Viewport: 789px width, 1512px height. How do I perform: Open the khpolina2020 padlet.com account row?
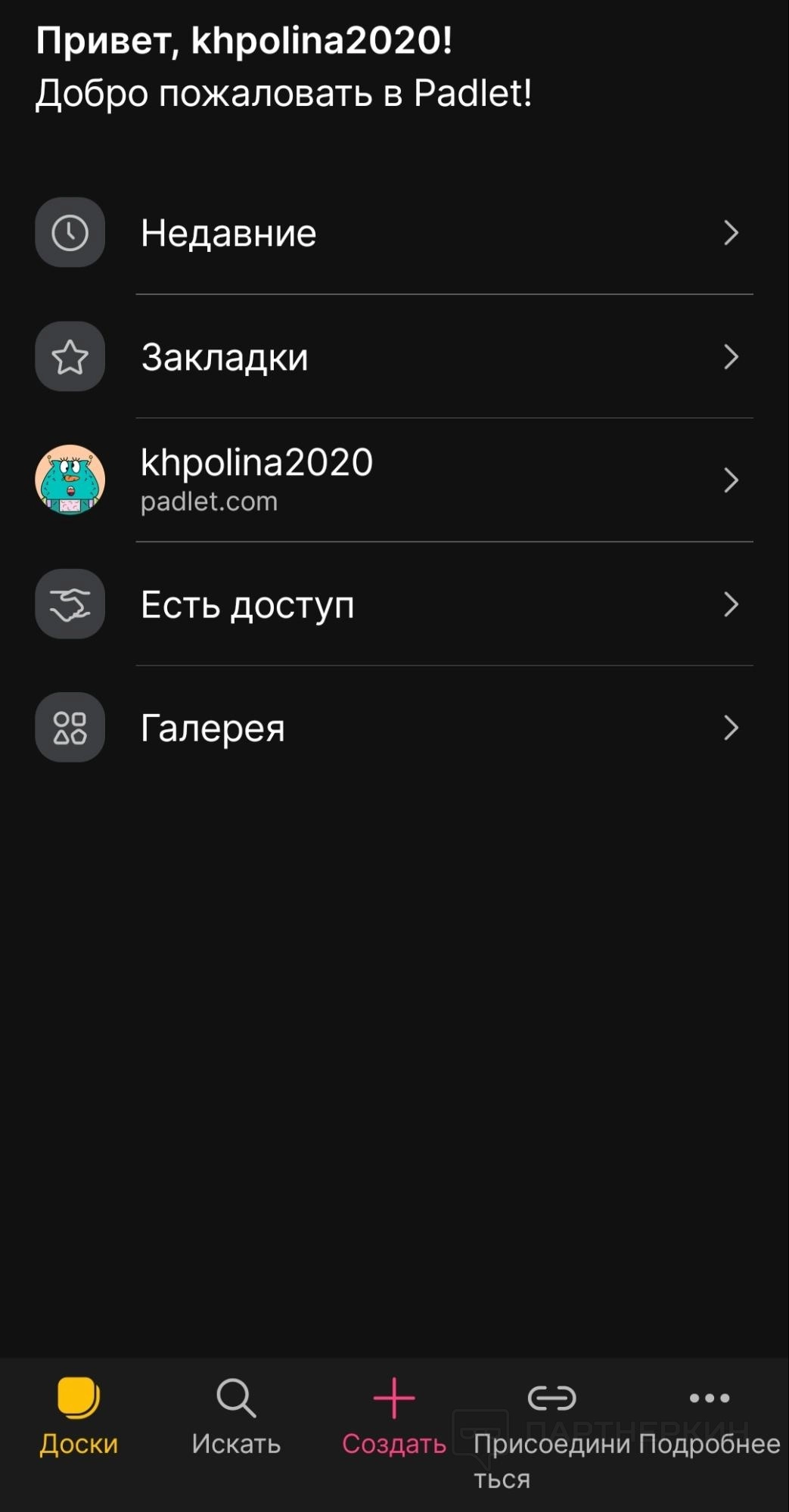393,480
